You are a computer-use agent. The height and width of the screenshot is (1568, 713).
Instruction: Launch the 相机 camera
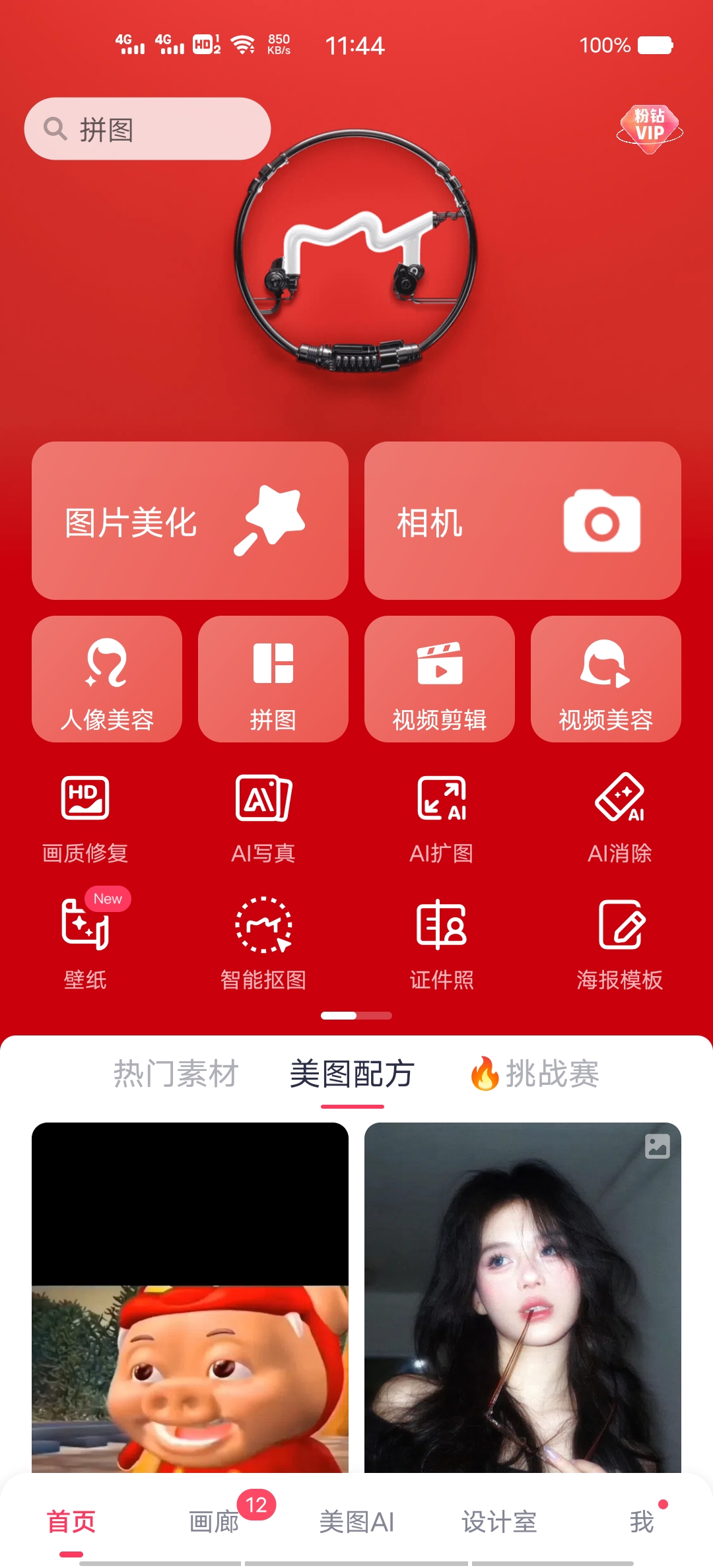tap(522, 521)
